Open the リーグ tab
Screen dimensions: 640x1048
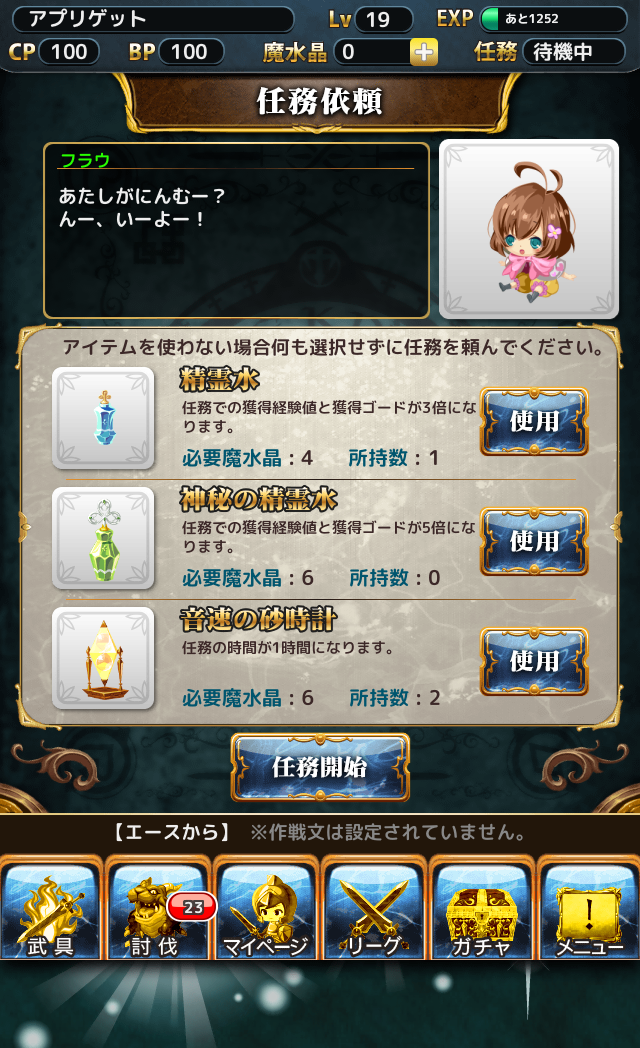(x=374, y=910)
